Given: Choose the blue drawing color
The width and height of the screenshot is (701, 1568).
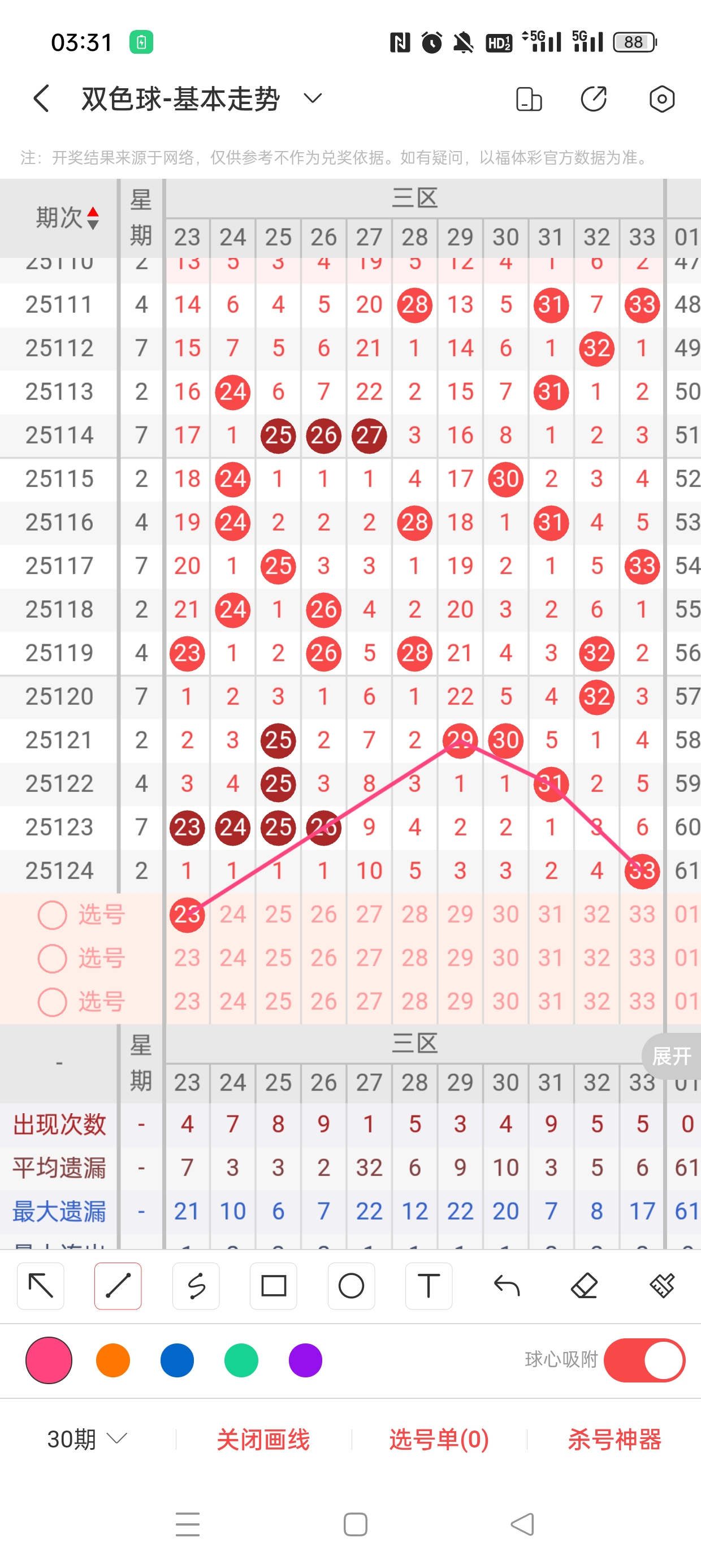Looking at the screenshot, I should coord(177,1360).
